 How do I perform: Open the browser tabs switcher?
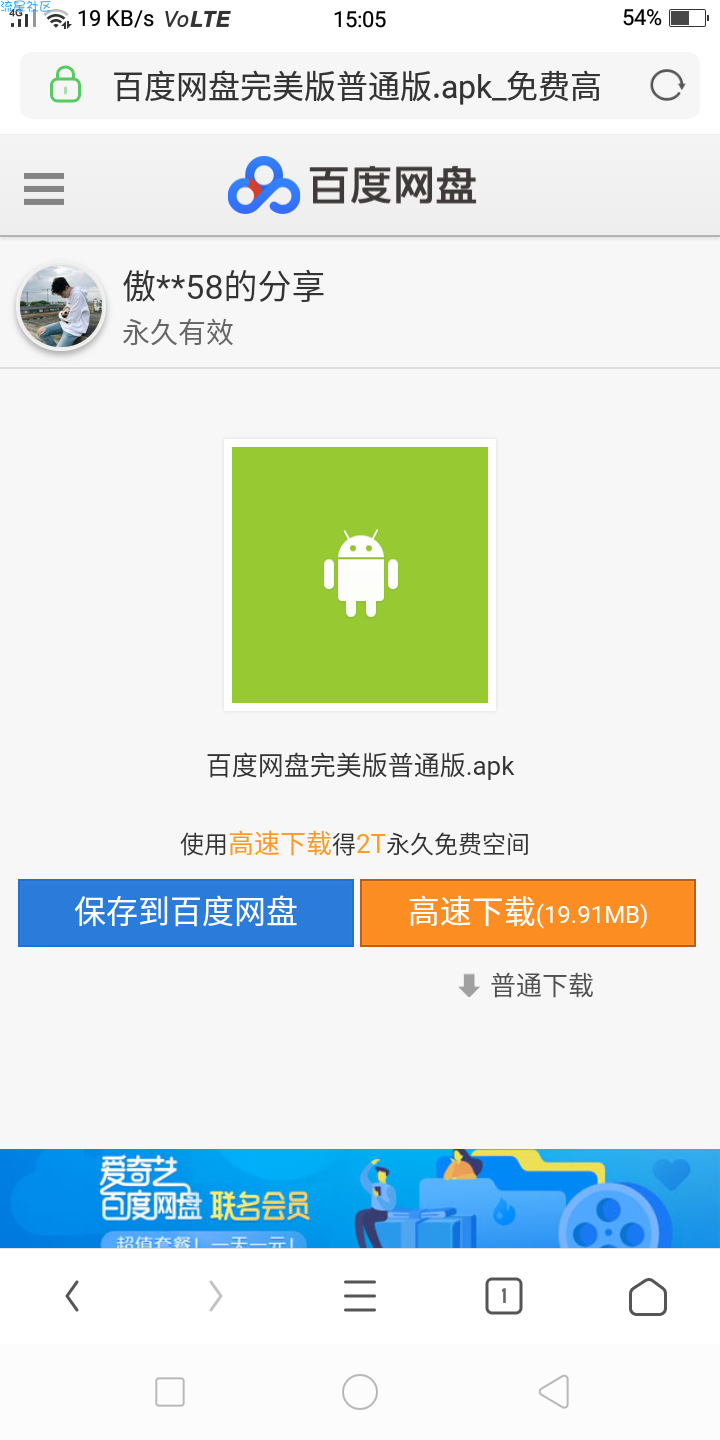click(503, 1297)
